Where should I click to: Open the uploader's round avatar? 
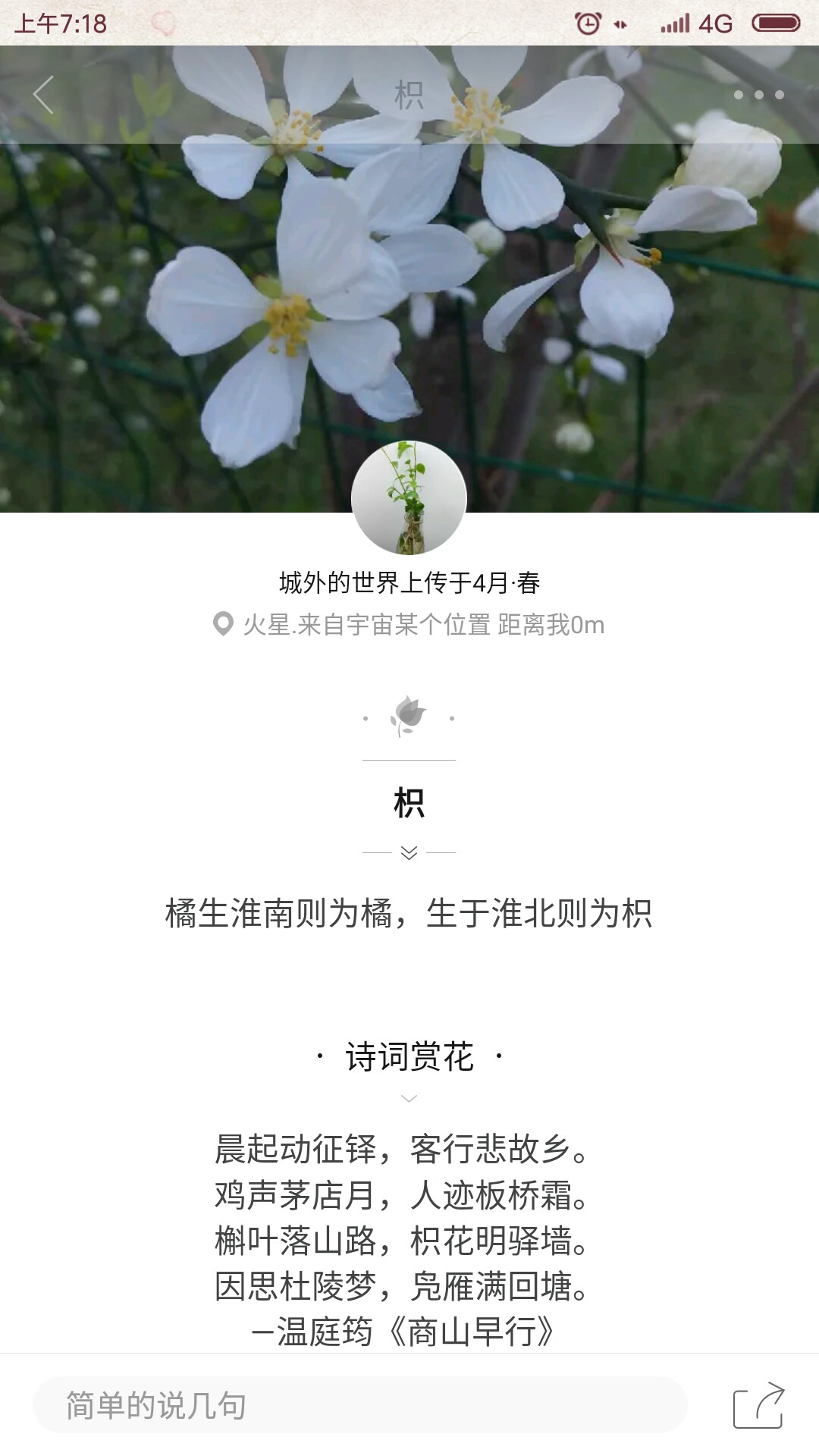[409, 497]
